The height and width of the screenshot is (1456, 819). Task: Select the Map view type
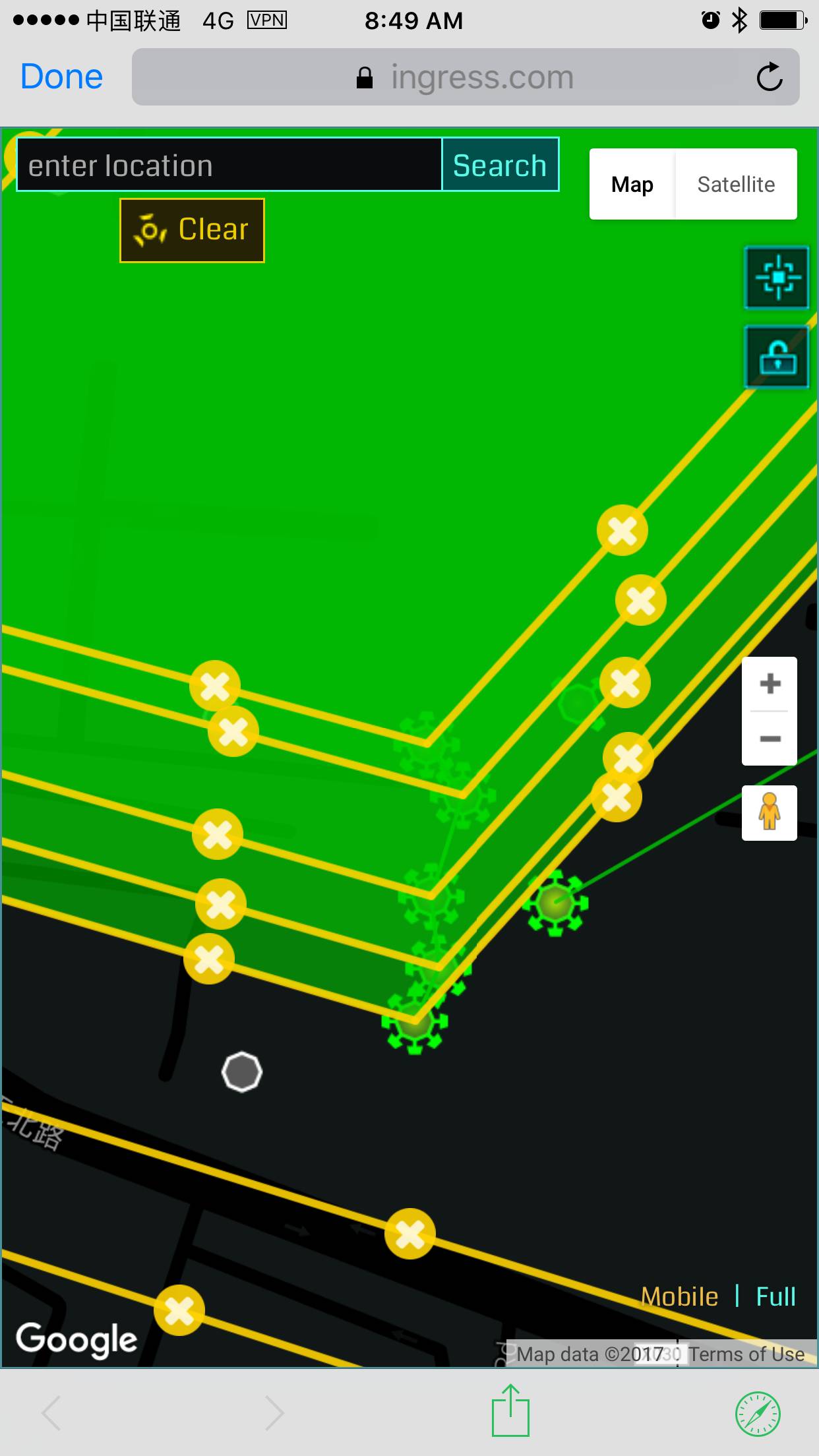[x=632, y=184]
